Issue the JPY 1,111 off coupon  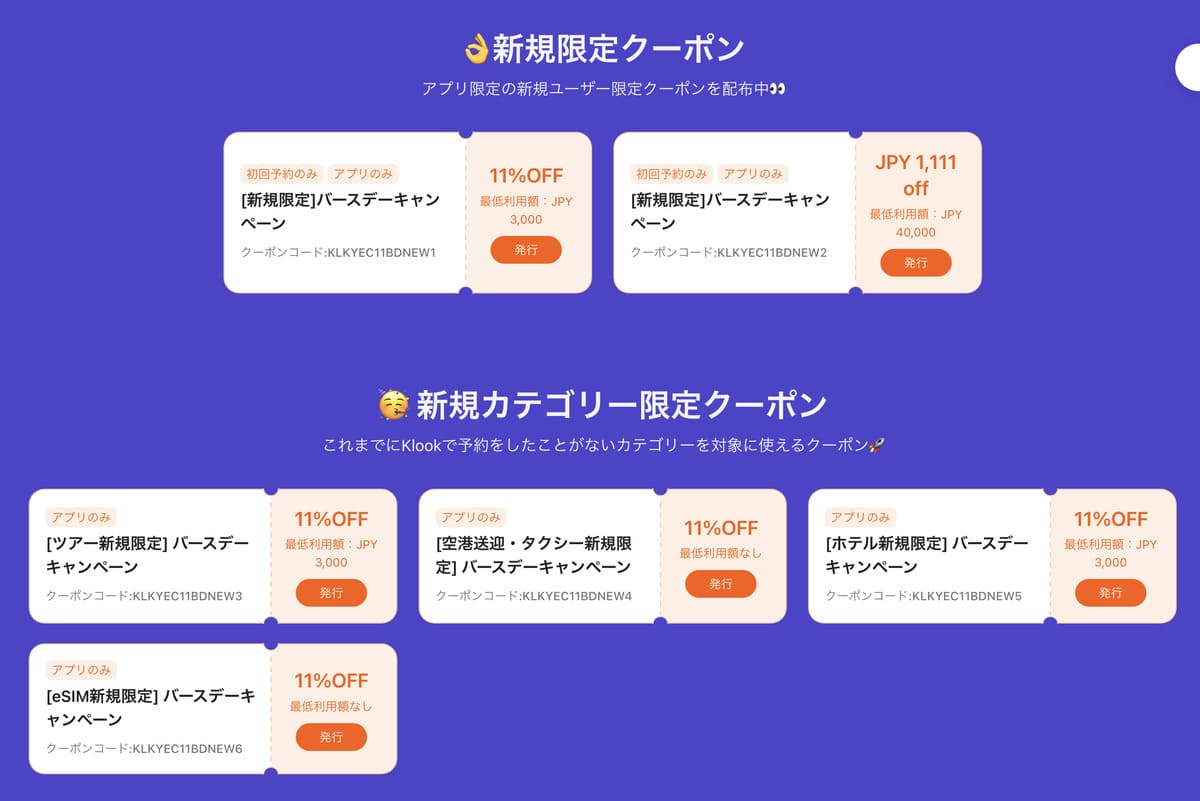[916, 263]
